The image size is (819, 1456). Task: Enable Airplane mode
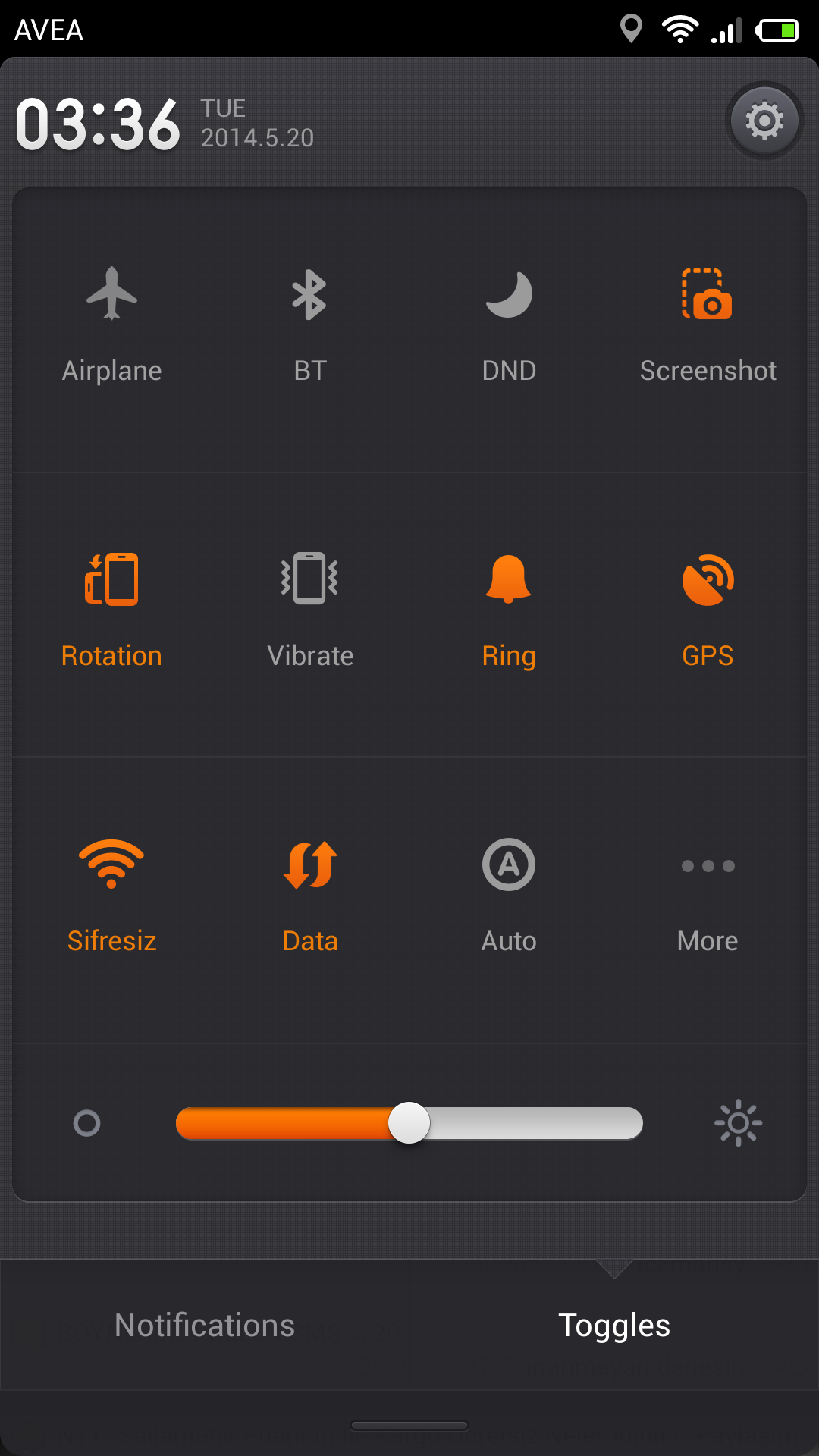112,326
